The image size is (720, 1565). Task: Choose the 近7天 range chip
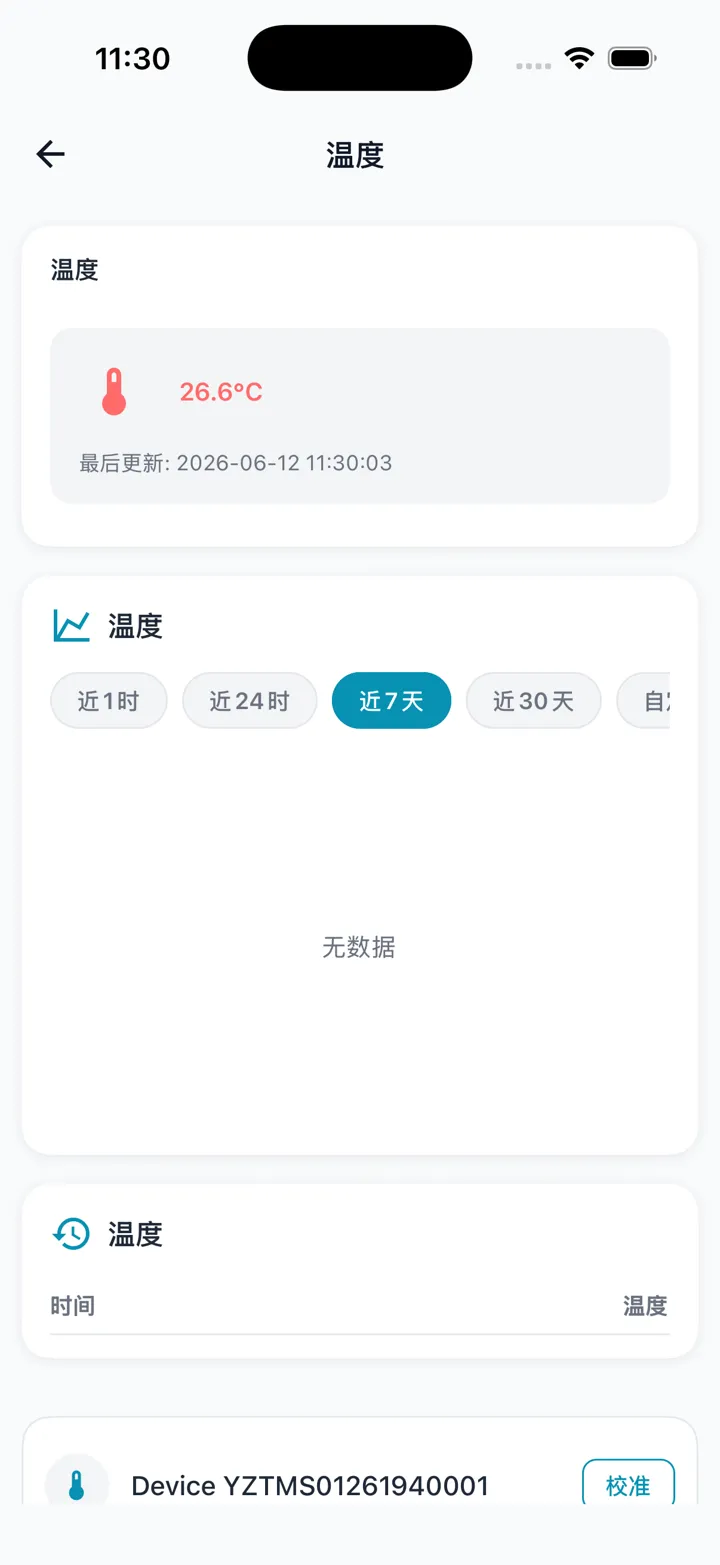[x=392, y=701]
